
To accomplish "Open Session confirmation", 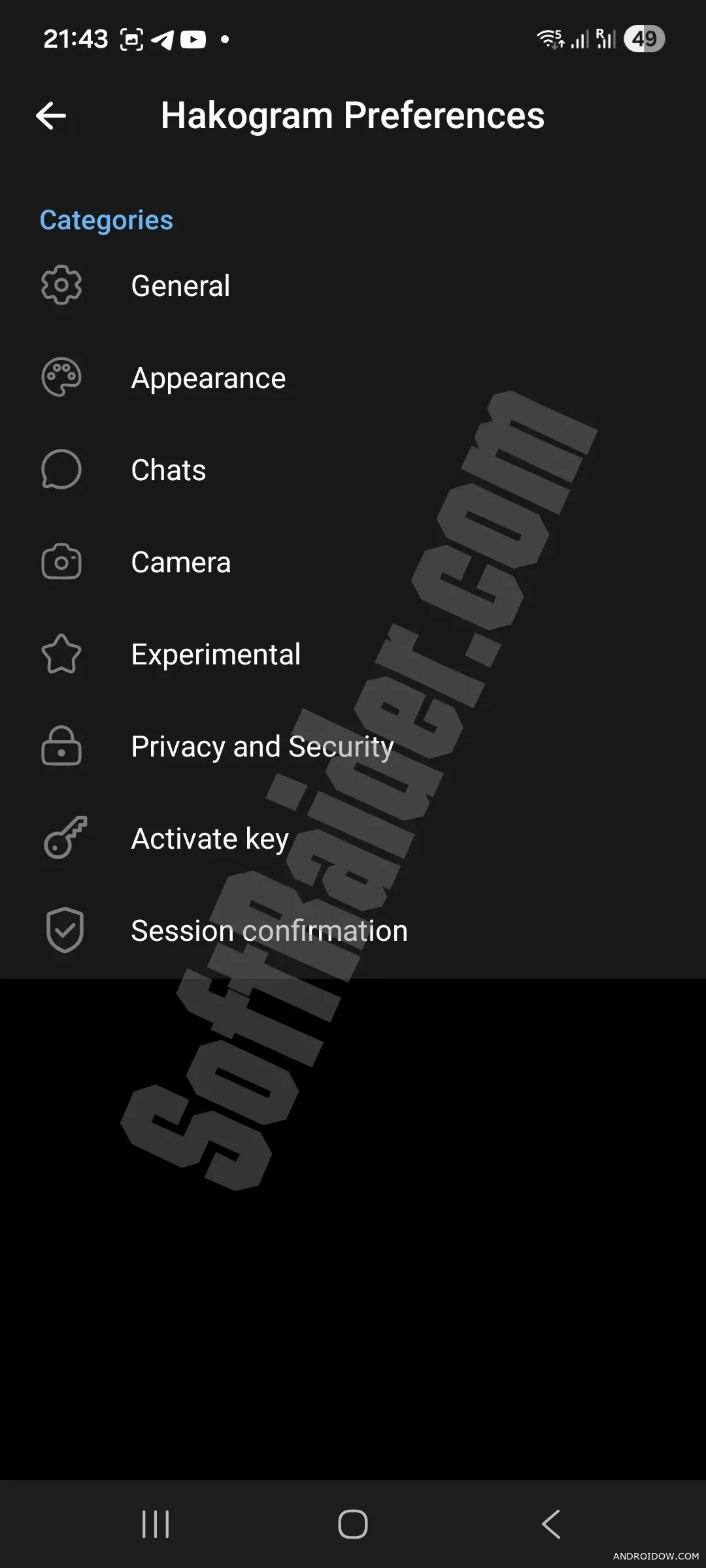I will [x=269, y=931].
